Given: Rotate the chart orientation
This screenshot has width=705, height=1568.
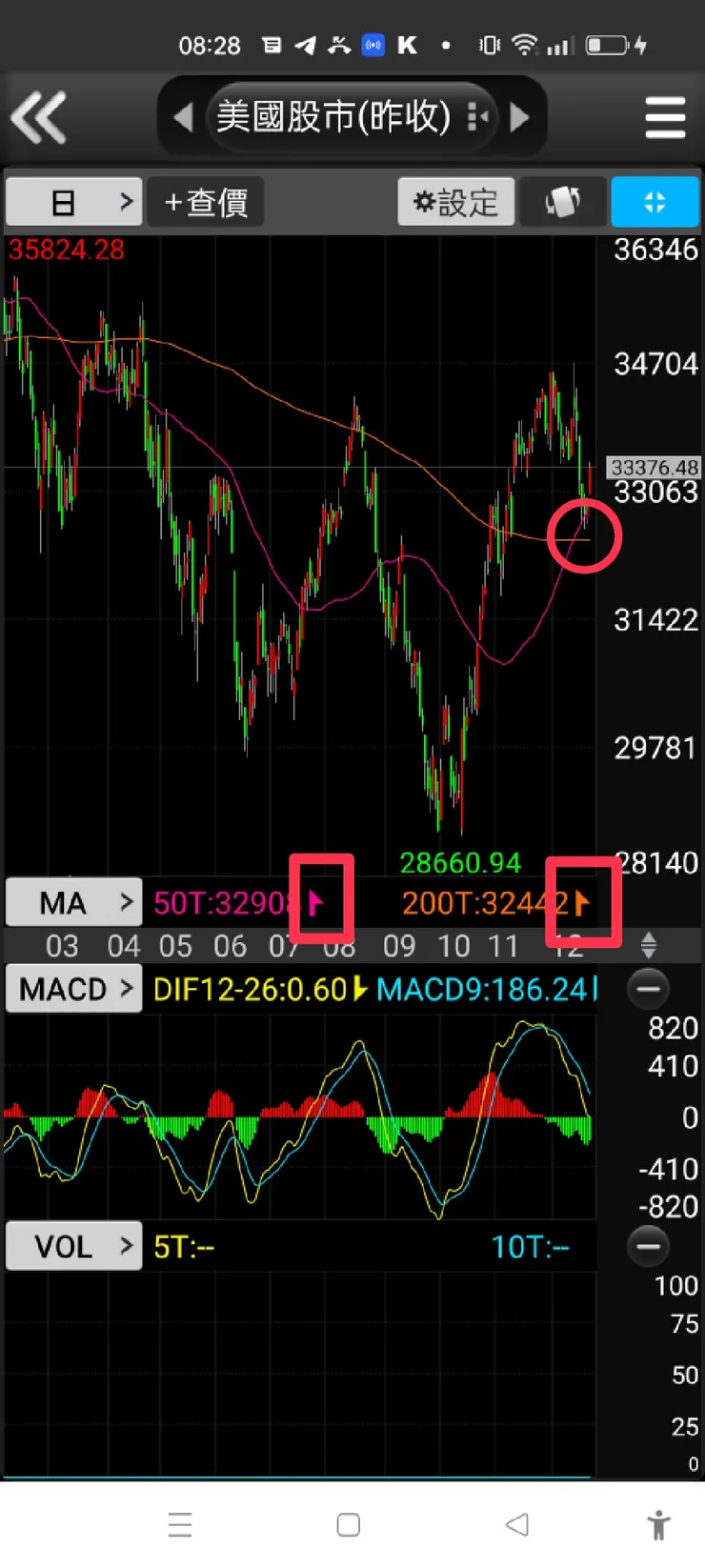Looking at the screenshot, I should [x=562, y=202].
